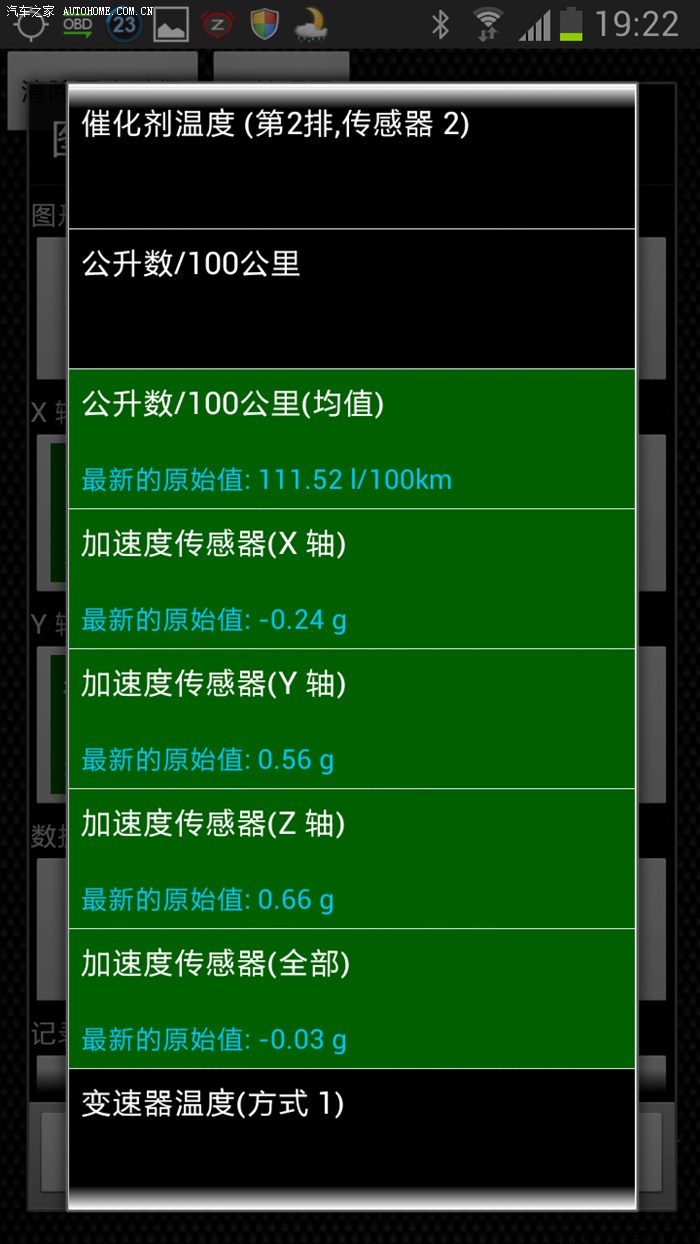Select 变速器温度(方式 1)
The height and width of the screenshot is (1244, 700).
(x=351, y=1128)
